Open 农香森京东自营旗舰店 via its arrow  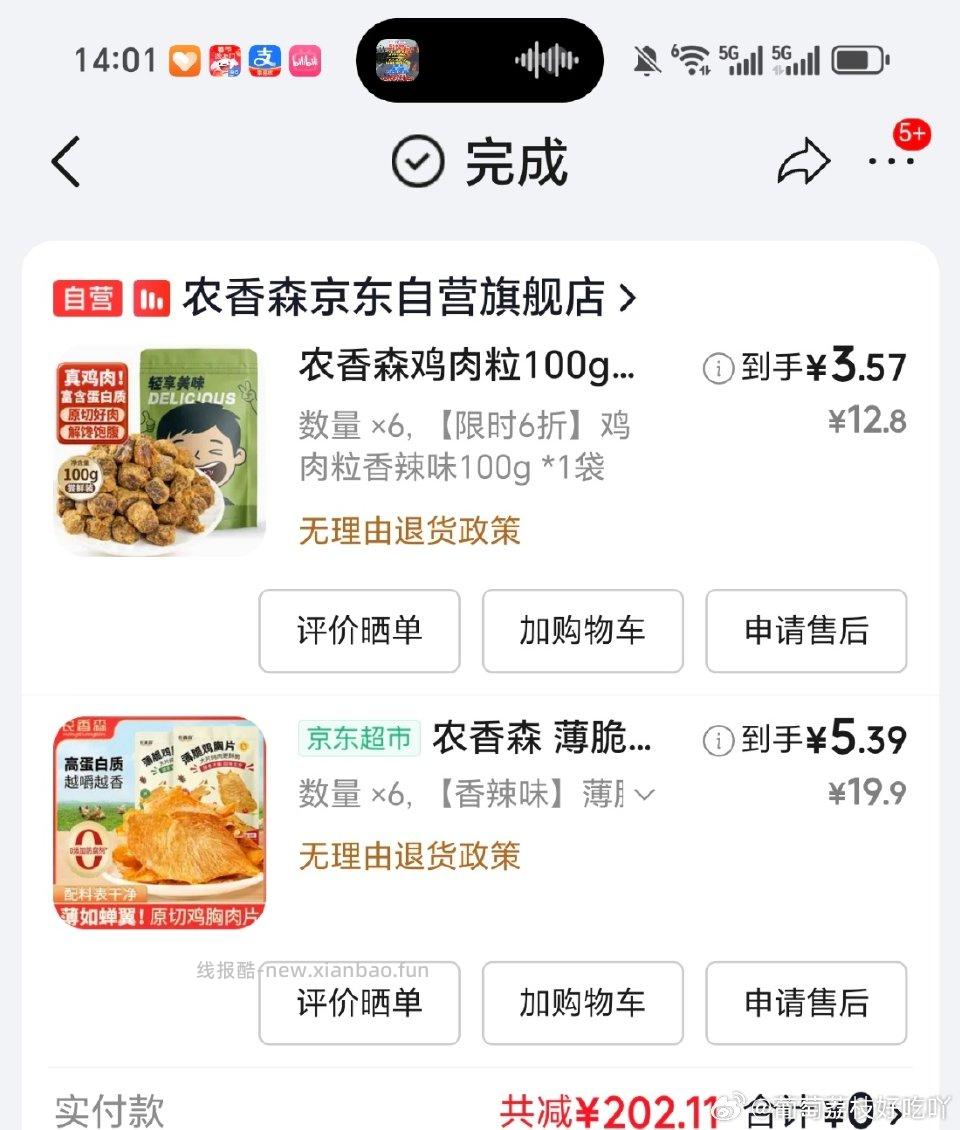[630, 299]
